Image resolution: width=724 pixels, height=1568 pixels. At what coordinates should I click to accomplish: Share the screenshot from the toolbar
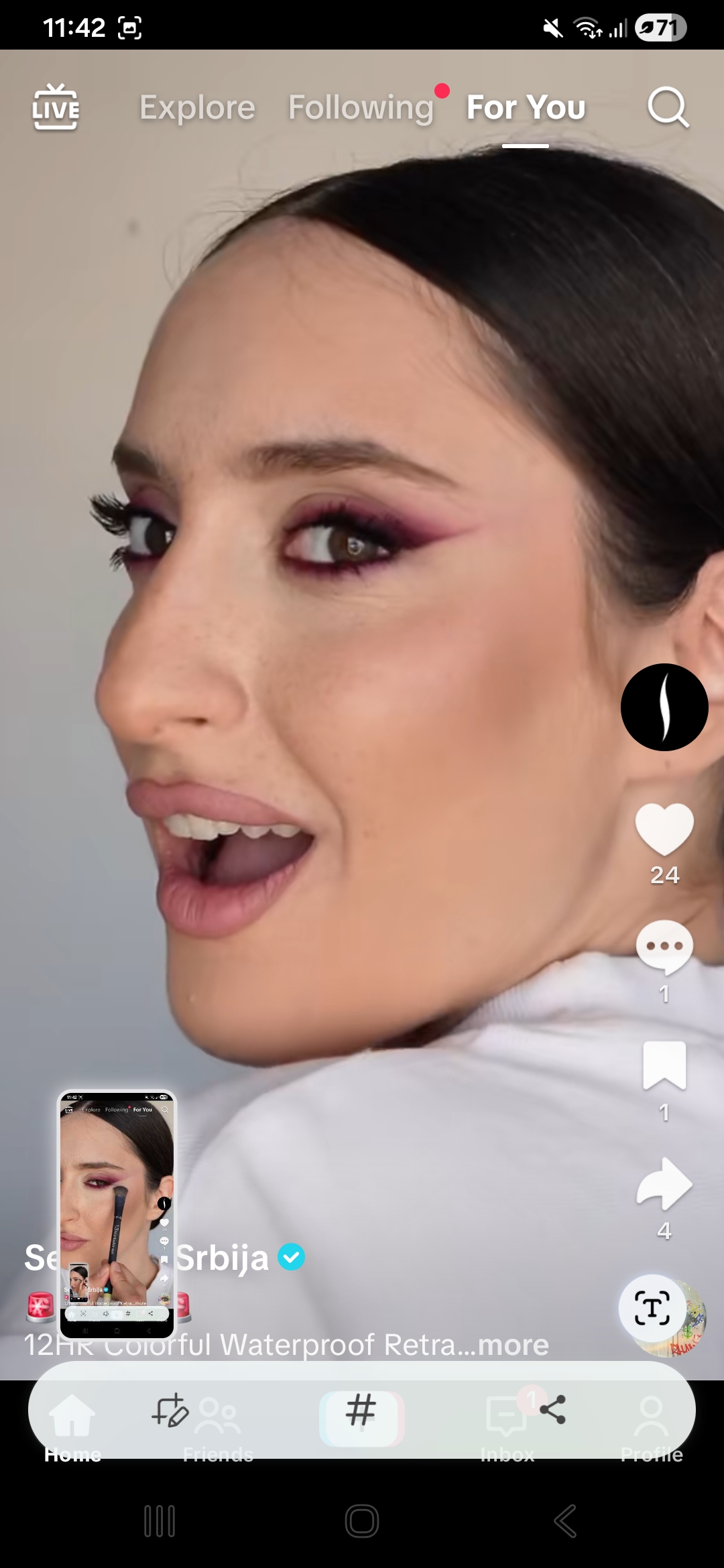pyautogui.click(x=552, y=1410)
